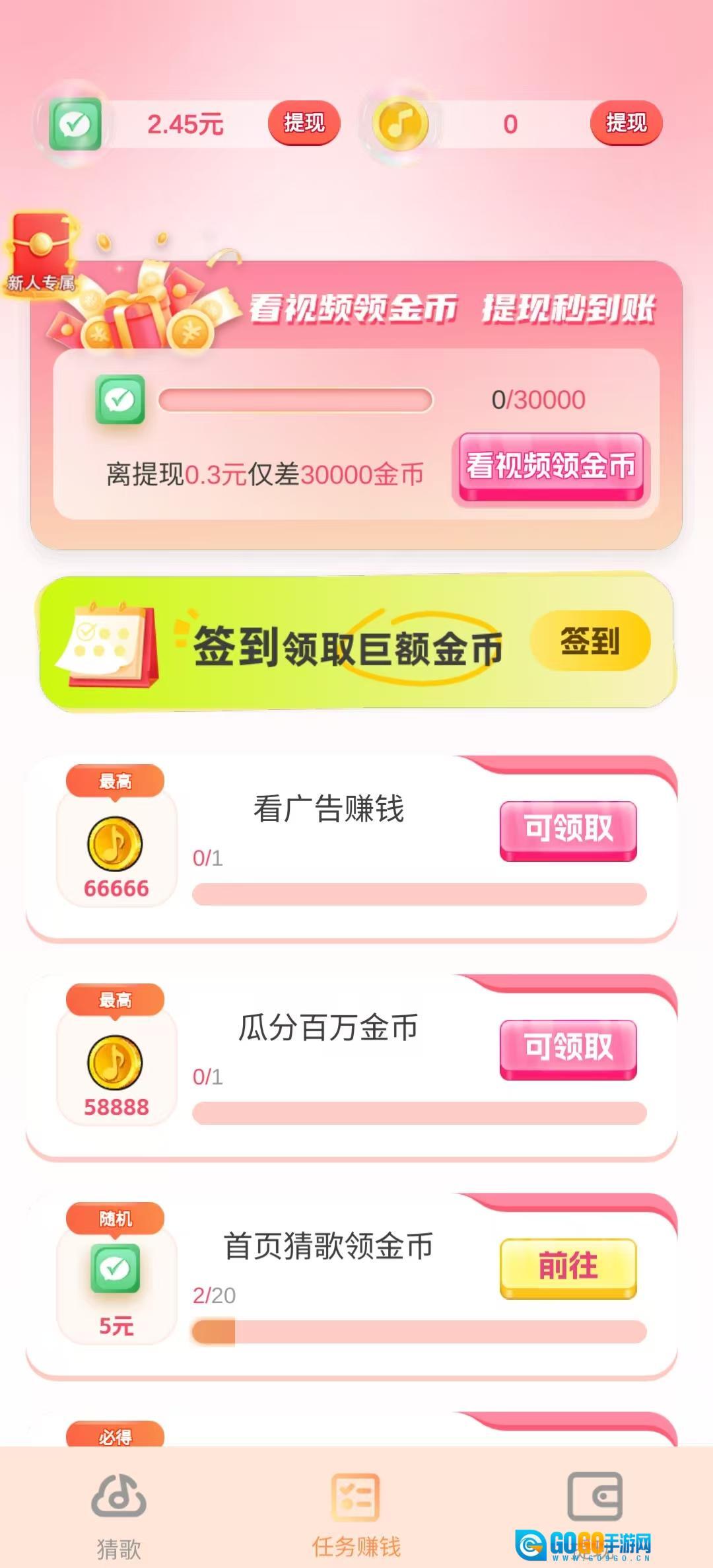Viewport: 713px width, 1568px height.
Task: Tap the yellow 签到 button
Action: (x=590, y=641)
